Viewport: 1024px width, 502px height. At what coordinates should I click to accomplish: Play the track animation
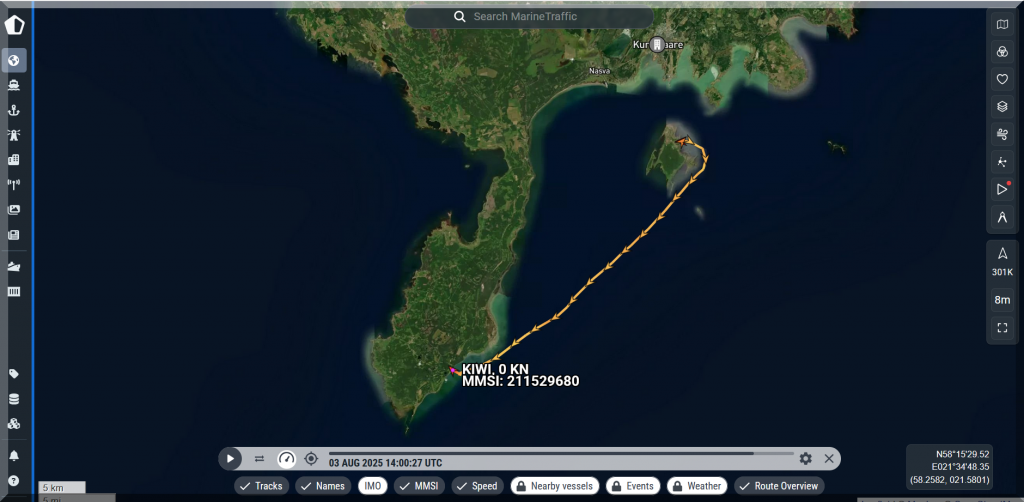point(231,459)
